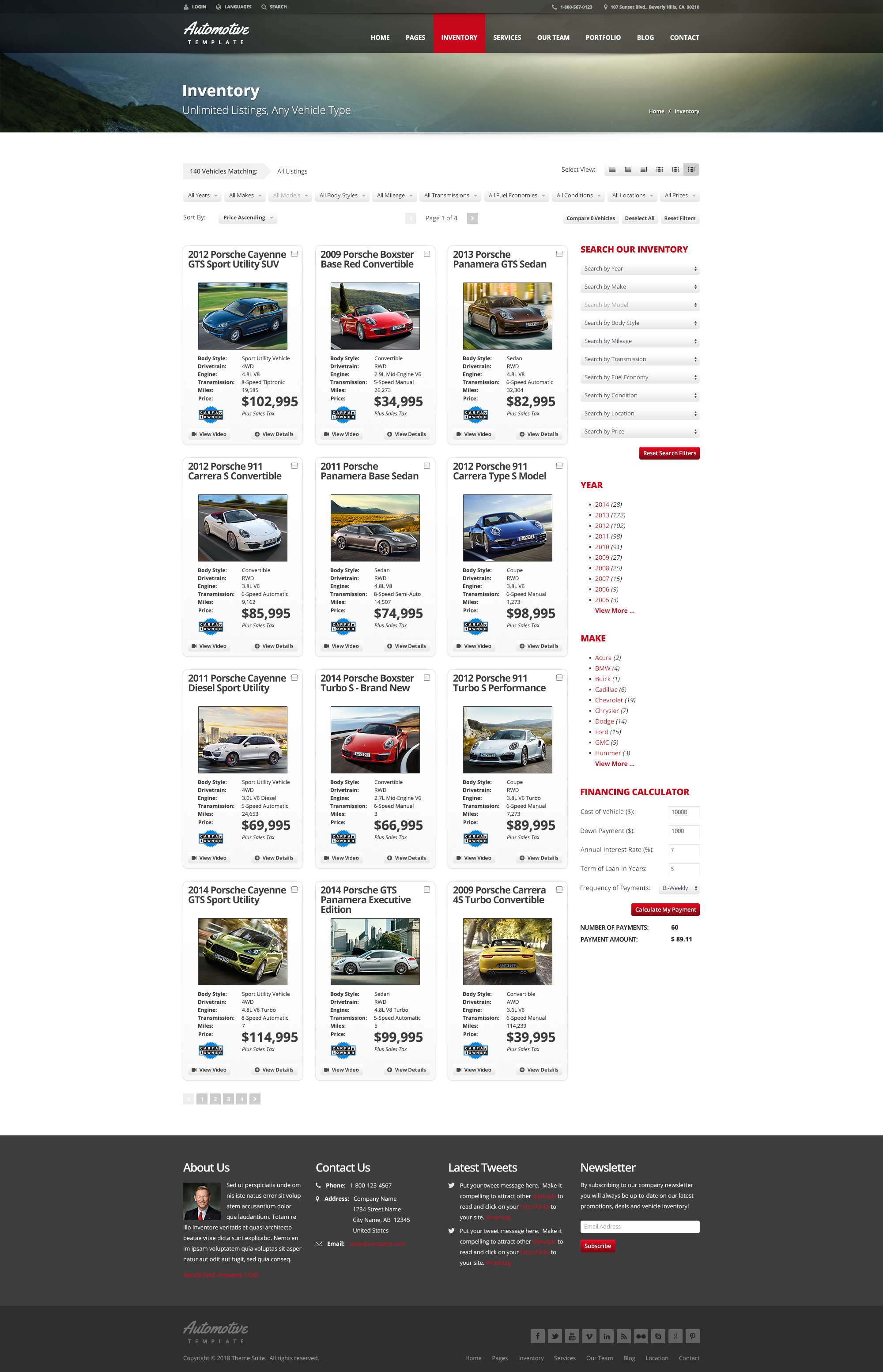Enter email in newsletter field
This screenshot has width=883, height=1372.
point(639,1227)
